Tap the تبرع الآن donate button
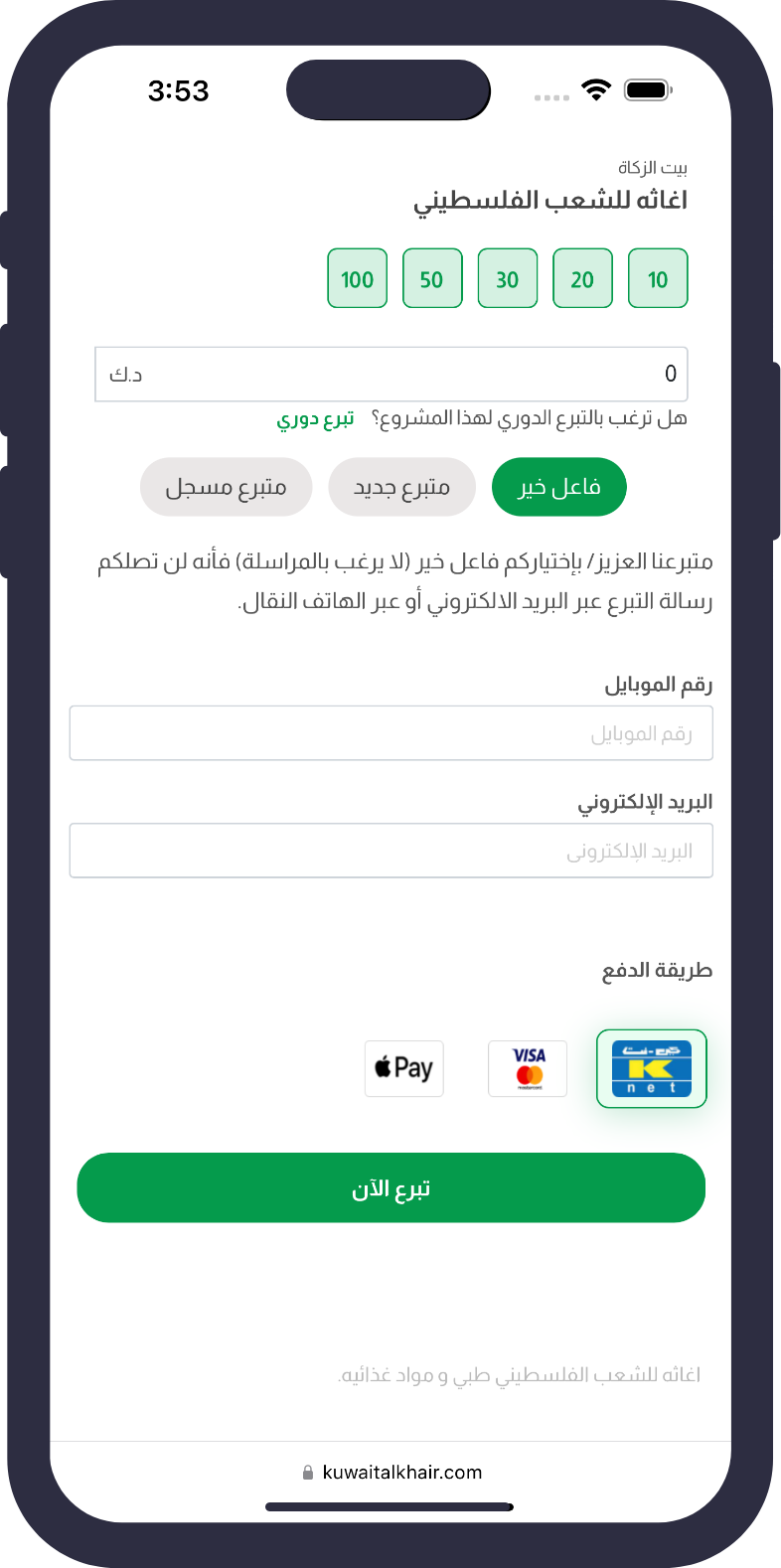 pos(391,1187)
